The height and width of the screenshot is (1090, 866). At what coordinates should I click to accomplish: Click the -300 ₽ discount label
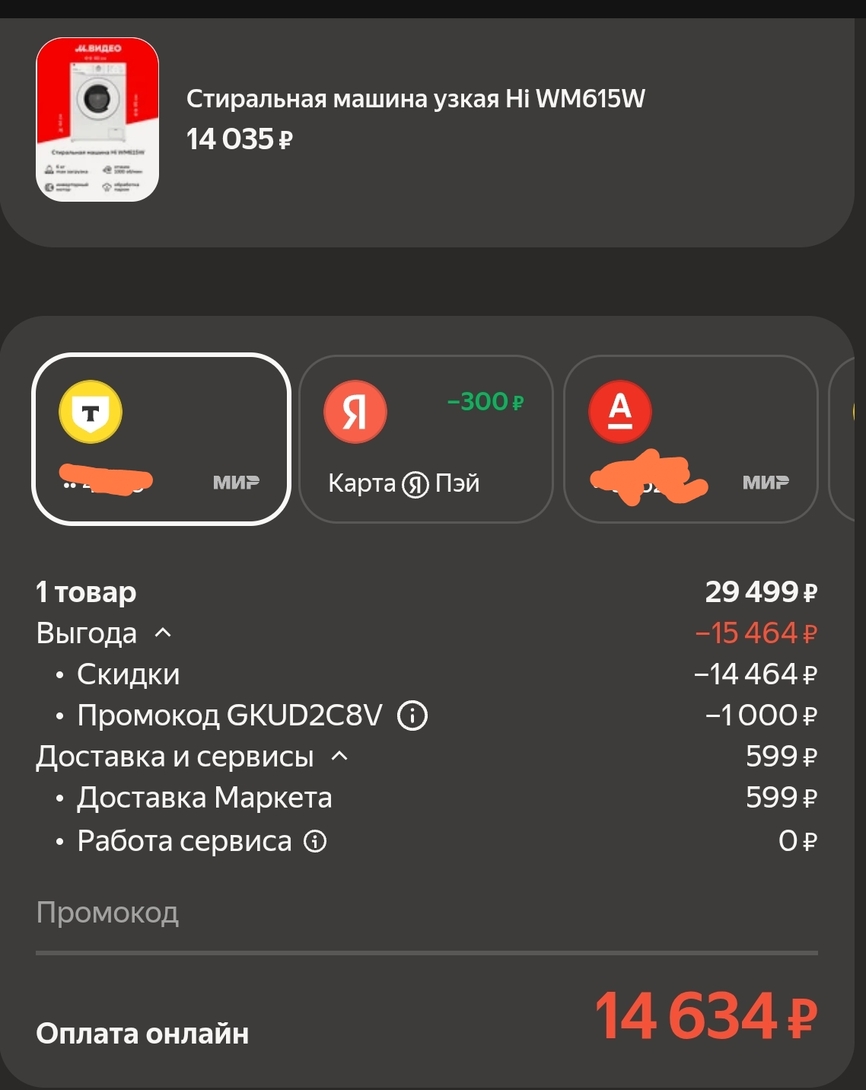pos(484,401)
